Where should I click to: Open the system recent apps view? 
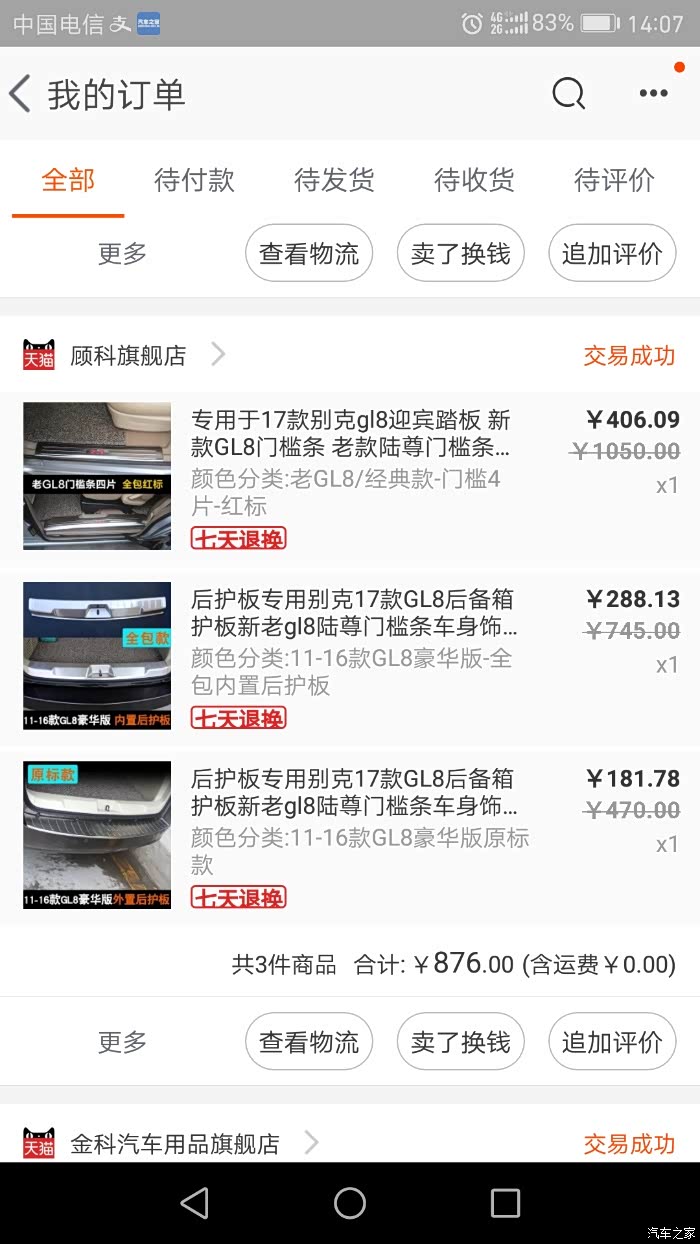[x=505, y=1203]
